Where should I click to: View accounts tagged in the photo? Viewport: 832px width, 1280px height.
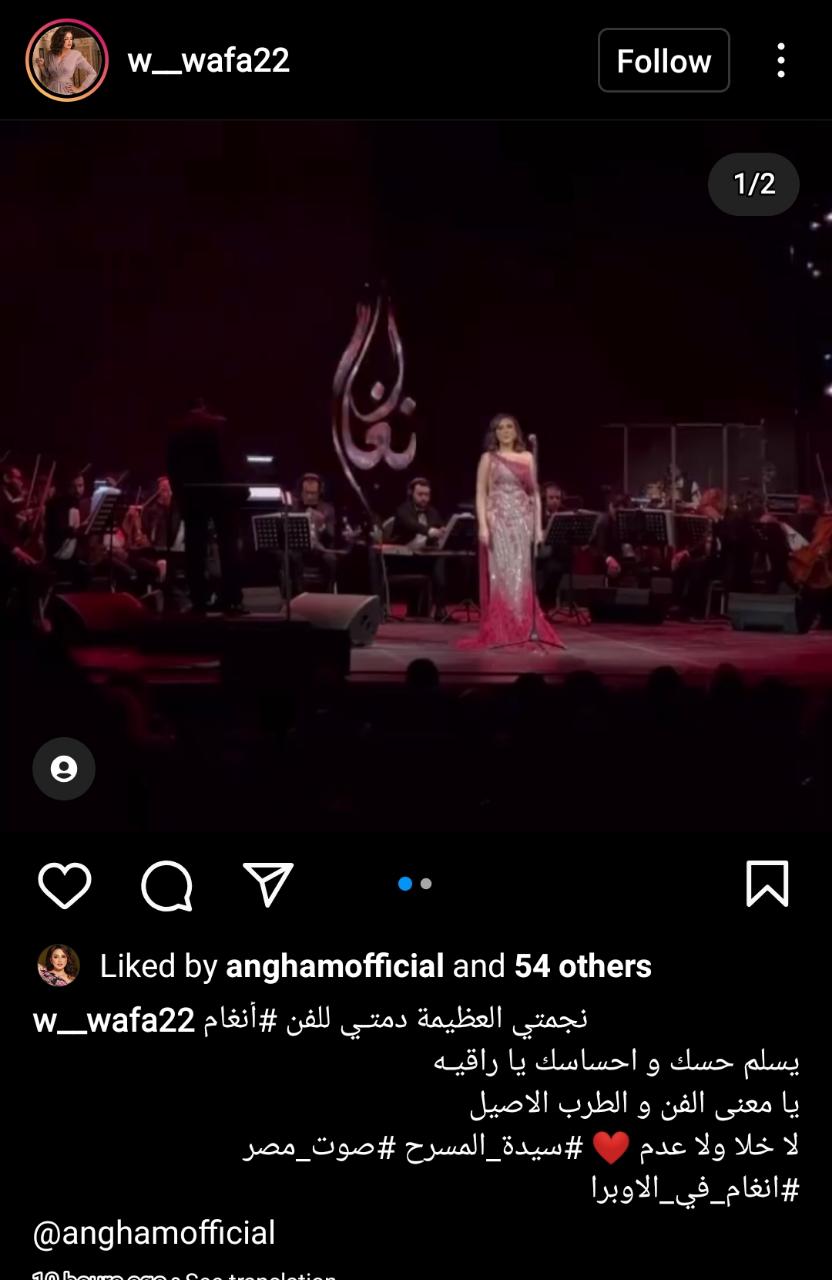[x=64, y=769]
